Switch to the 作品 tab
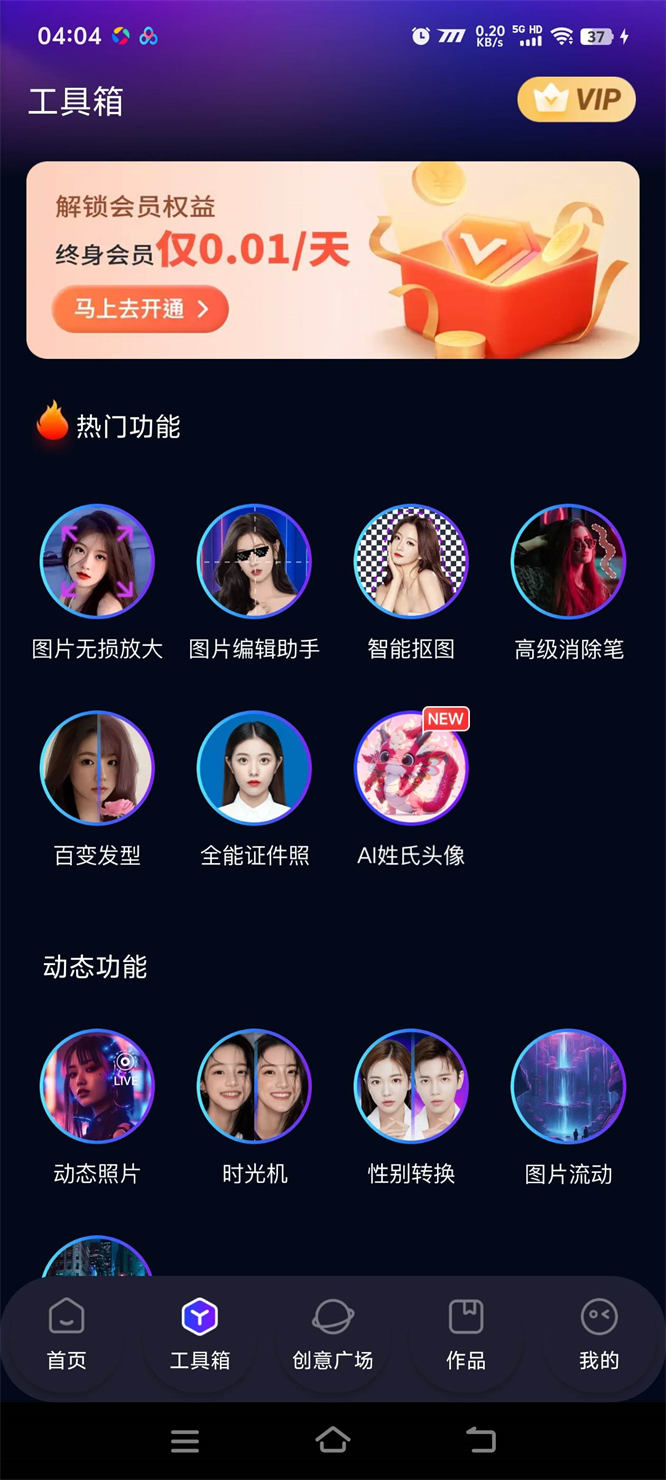This screenshot has height=1480, width=666. coord(466,1334)
